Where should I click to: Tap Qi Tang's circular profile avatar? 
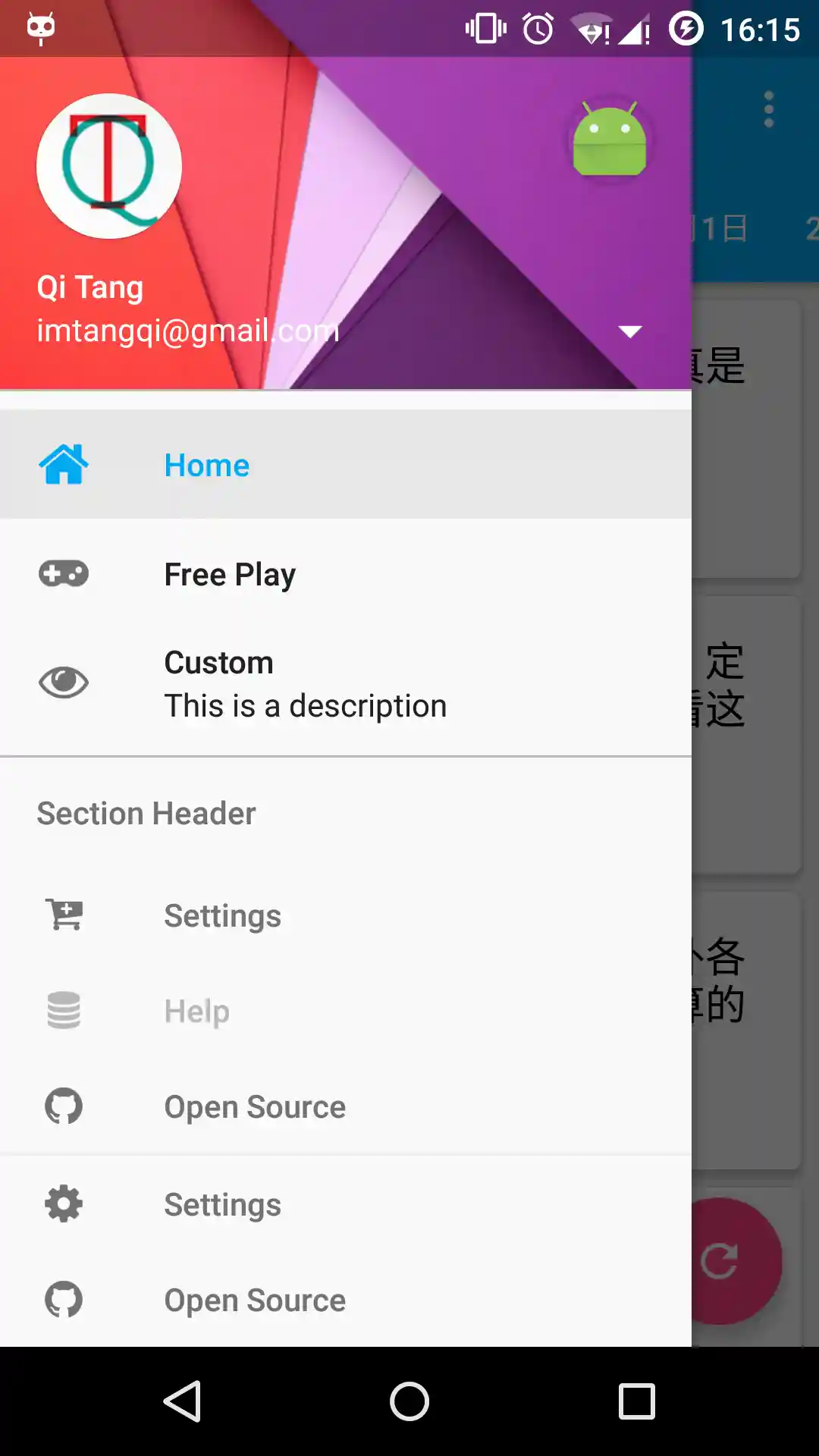point(108,167)
